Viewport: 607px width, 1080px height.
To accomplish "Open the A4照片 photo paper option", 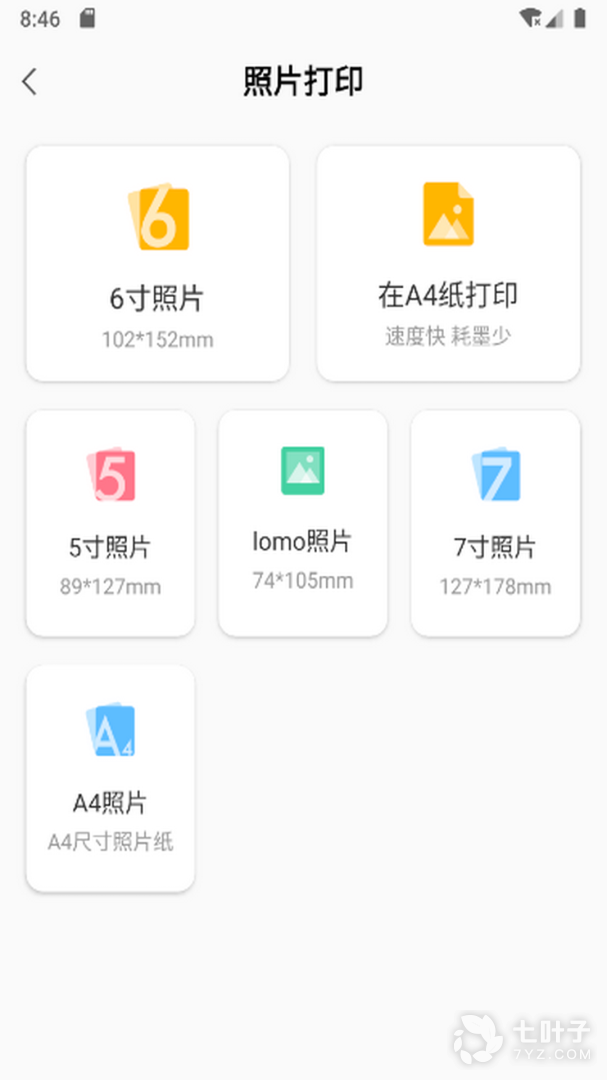I will pyautogui.click(x=110, y=778).
